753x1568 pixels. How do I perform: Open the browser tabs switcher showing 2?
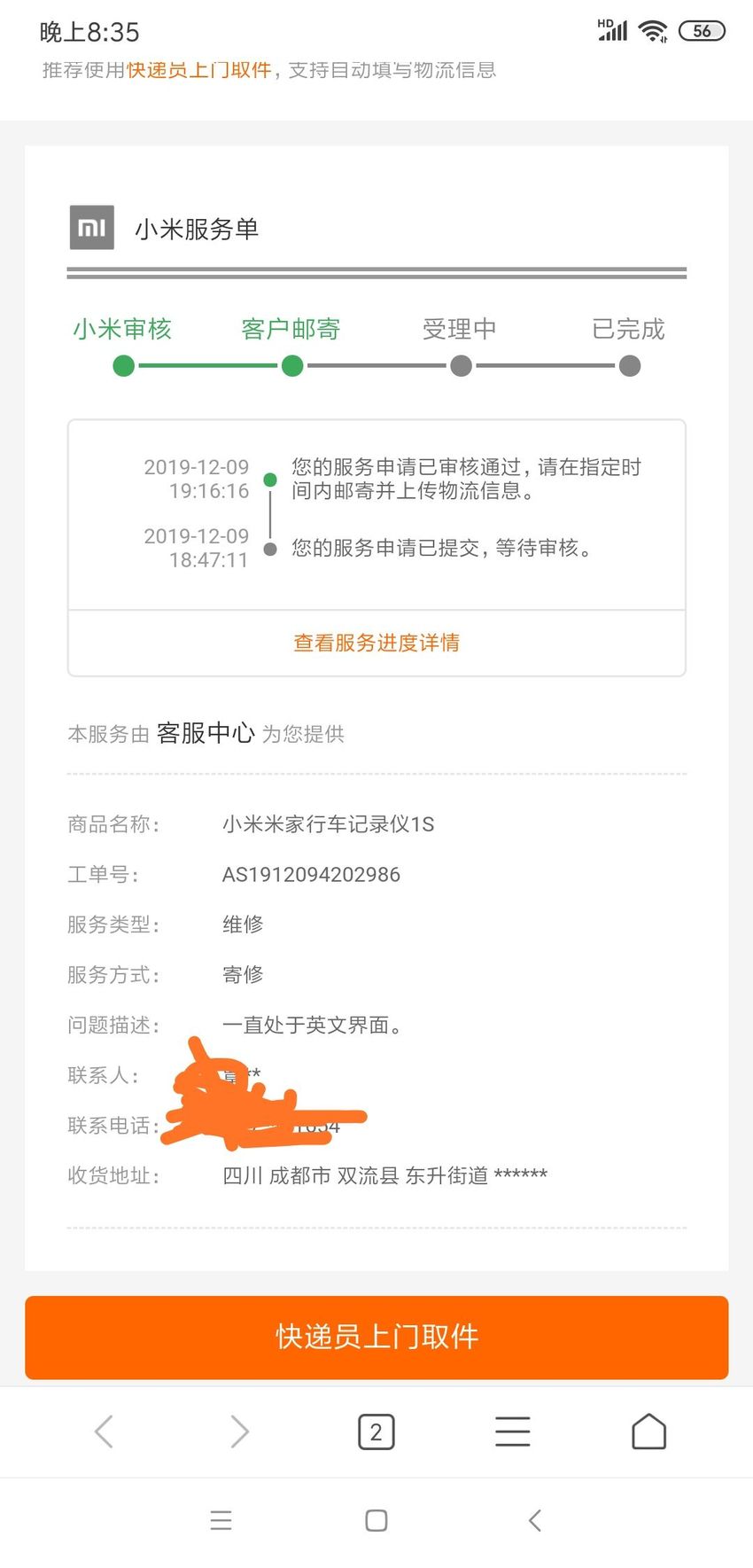tap(376, 1431)
